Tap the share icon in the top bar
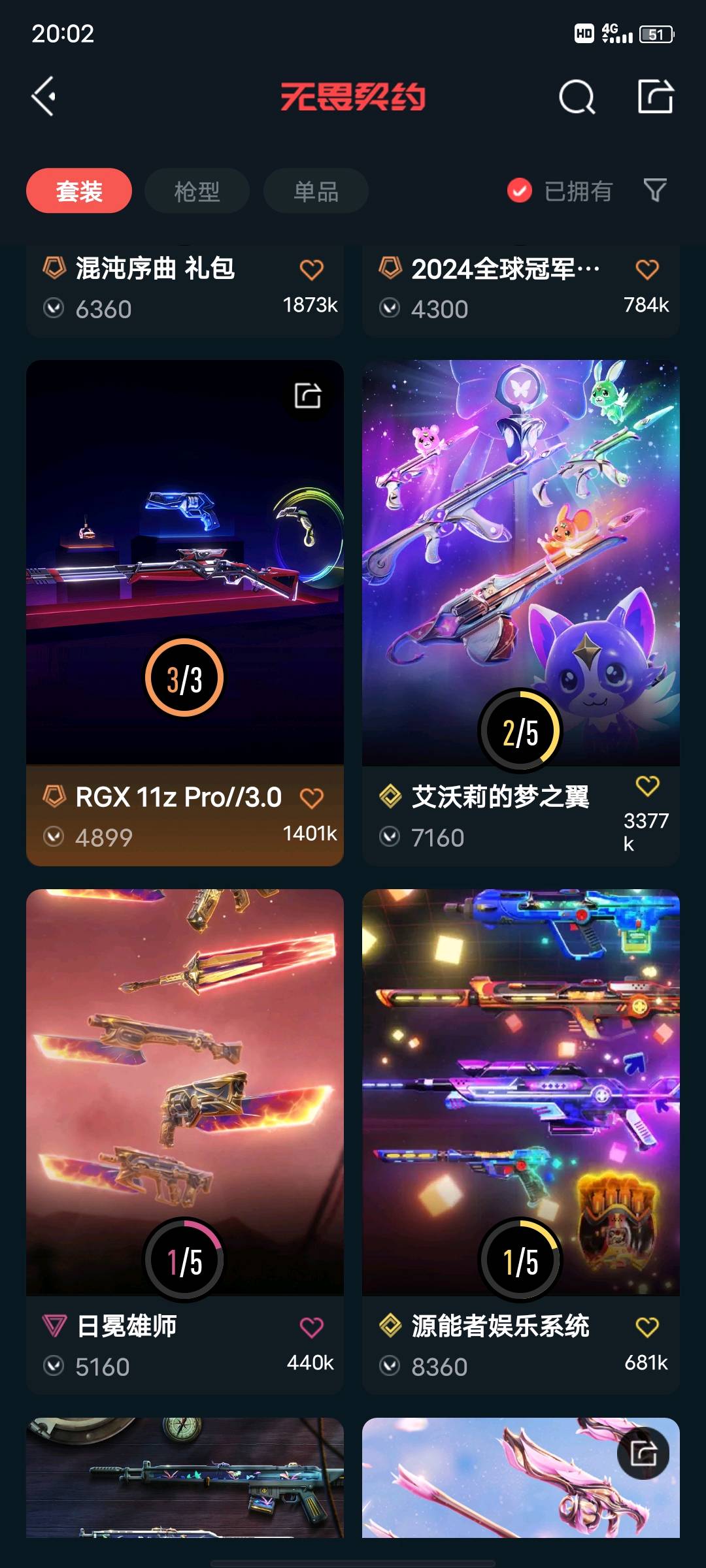This screenshot has width=706, height=1568. [655, 97]
